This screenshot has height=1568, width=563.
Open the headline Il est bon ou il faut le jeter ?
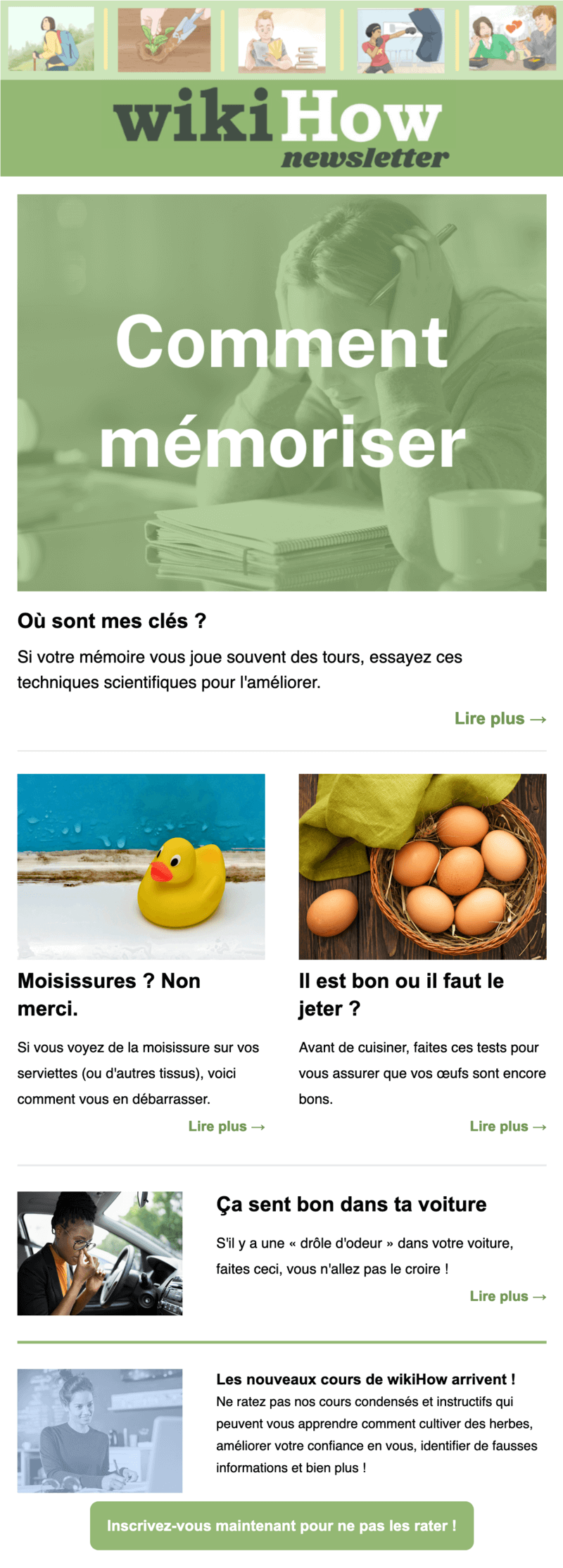tap(400, 994)
